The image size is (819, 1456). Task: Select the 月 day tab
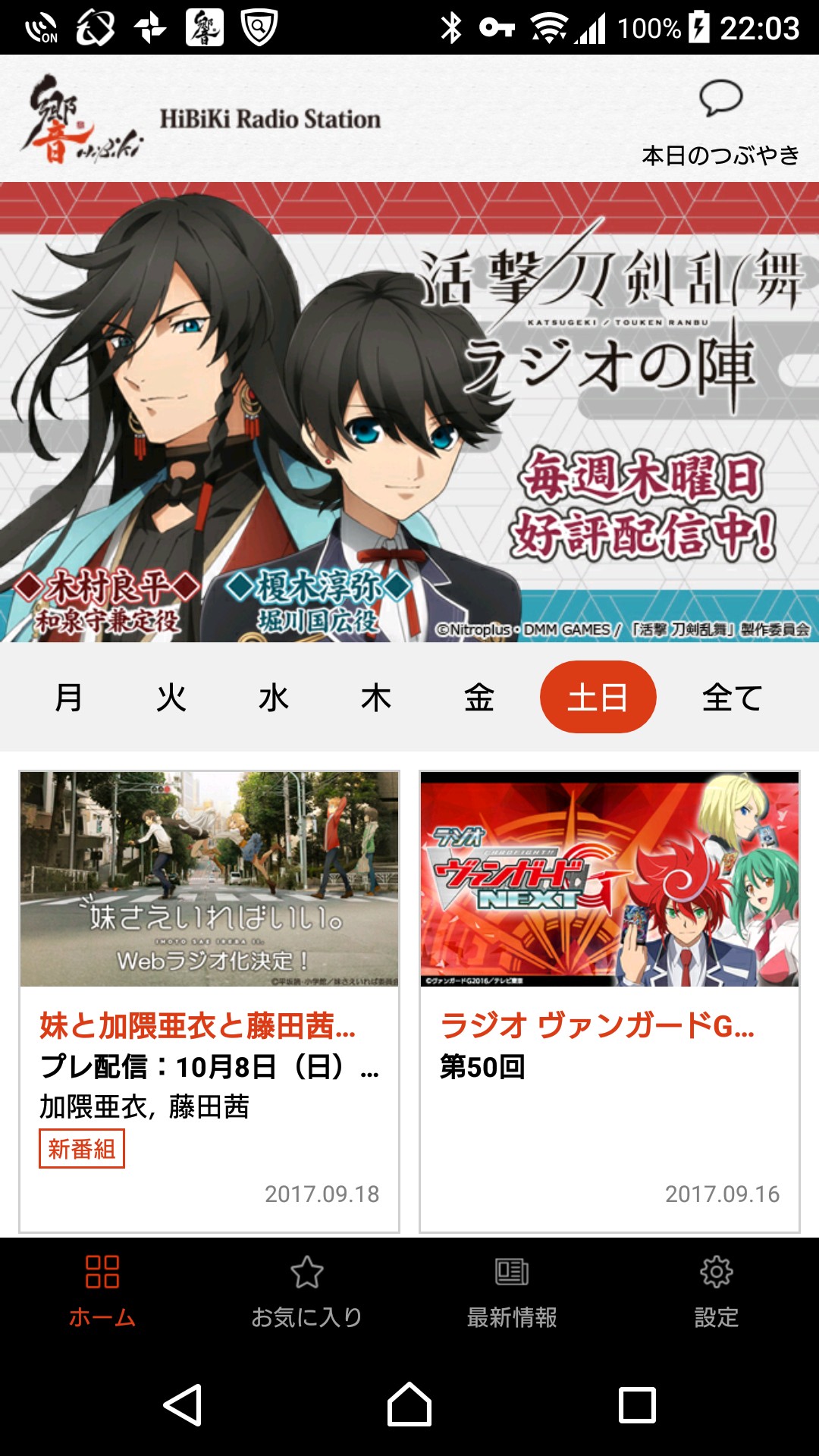[69, 697]
